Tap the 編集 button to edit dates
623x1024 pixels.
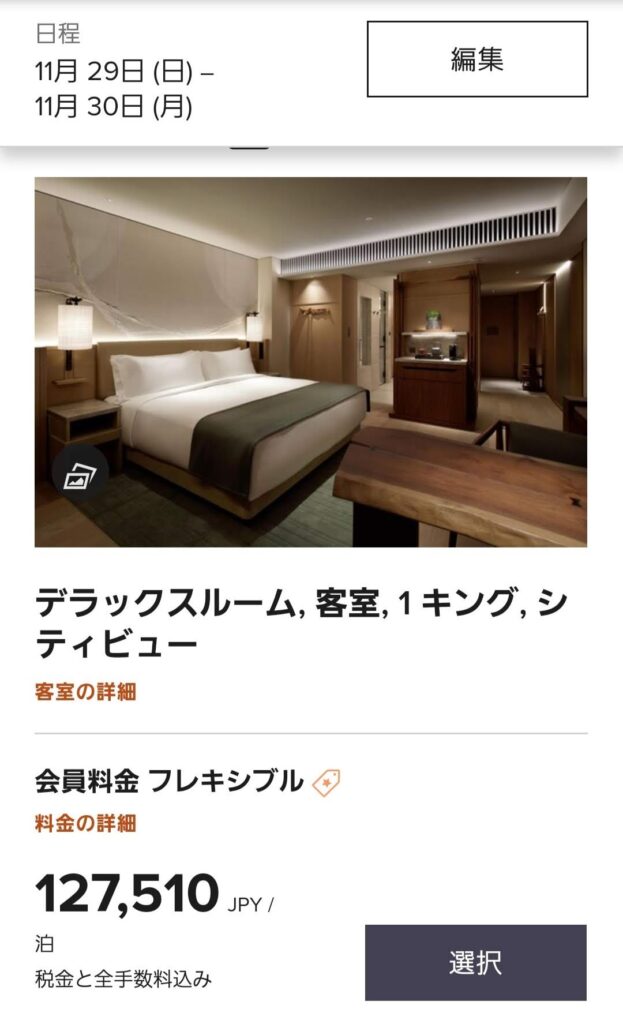point(477,60)
